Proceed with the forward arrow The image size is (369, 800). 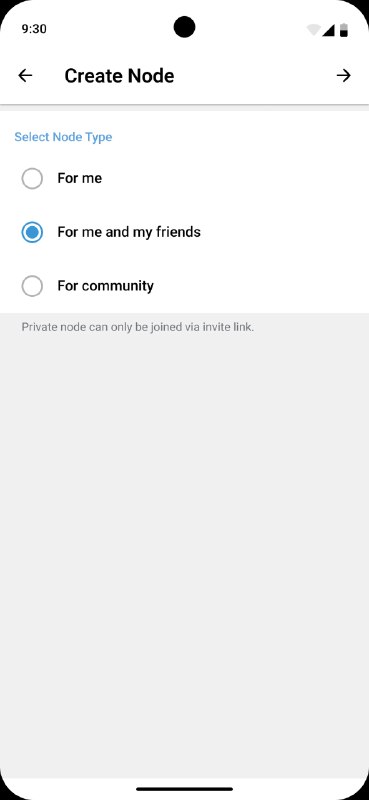(x=343, y=76)
